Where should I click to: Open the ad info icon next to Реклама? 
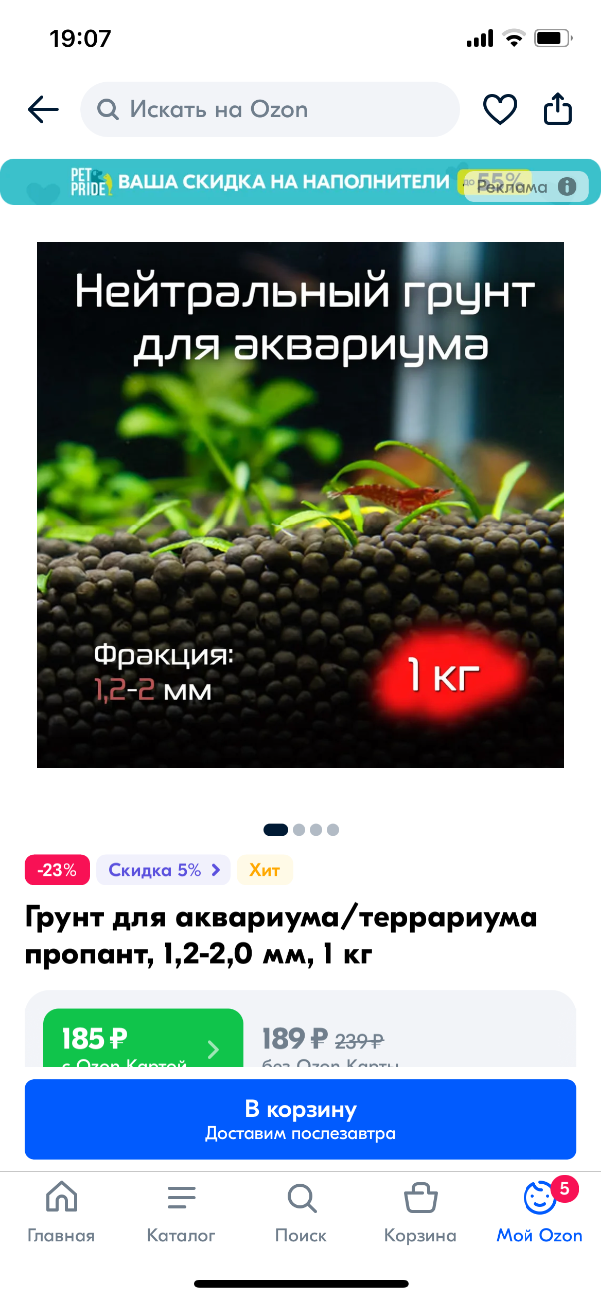pyautogui.click(x=567, y=187)
